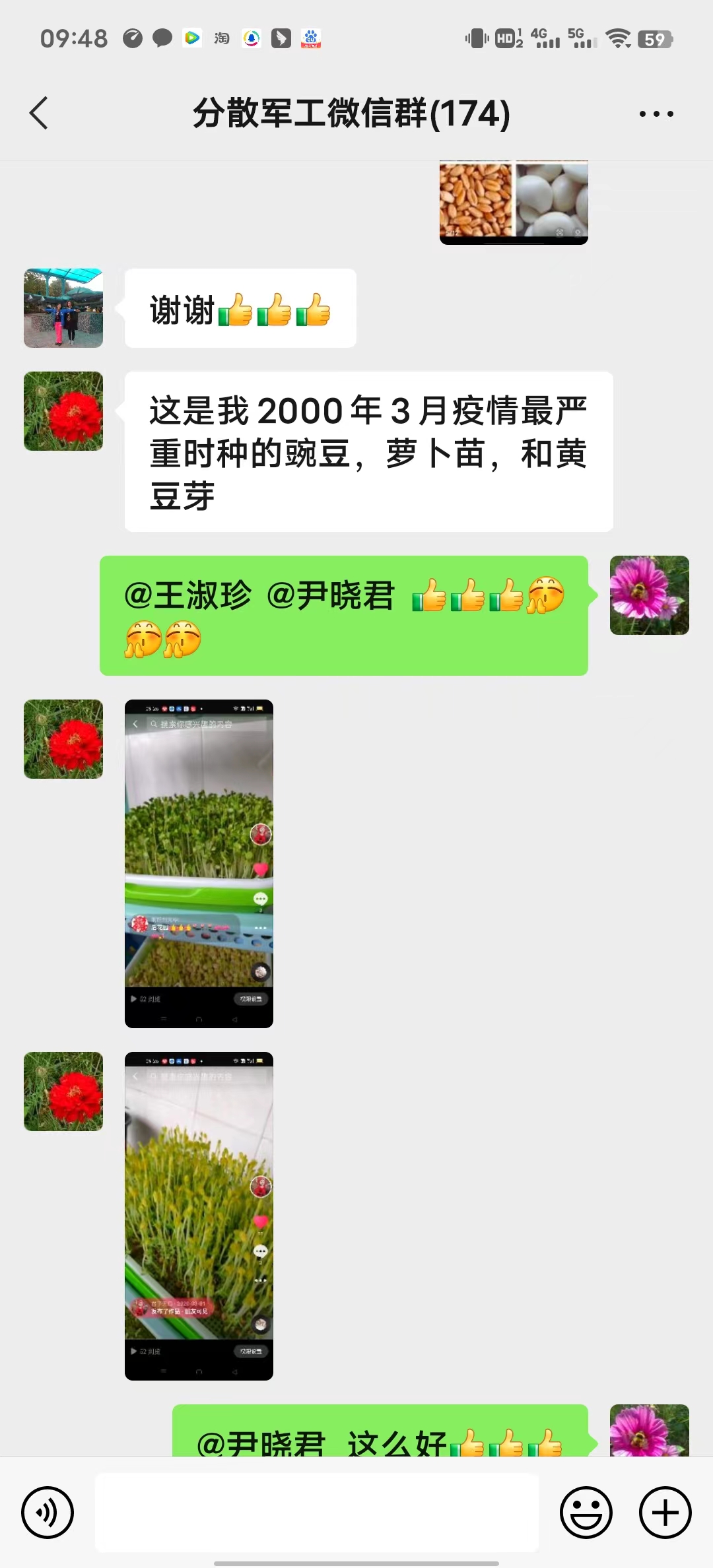Go back from the group chat
This screenshot has height=1568, width=713.
(x=39, y=114)
